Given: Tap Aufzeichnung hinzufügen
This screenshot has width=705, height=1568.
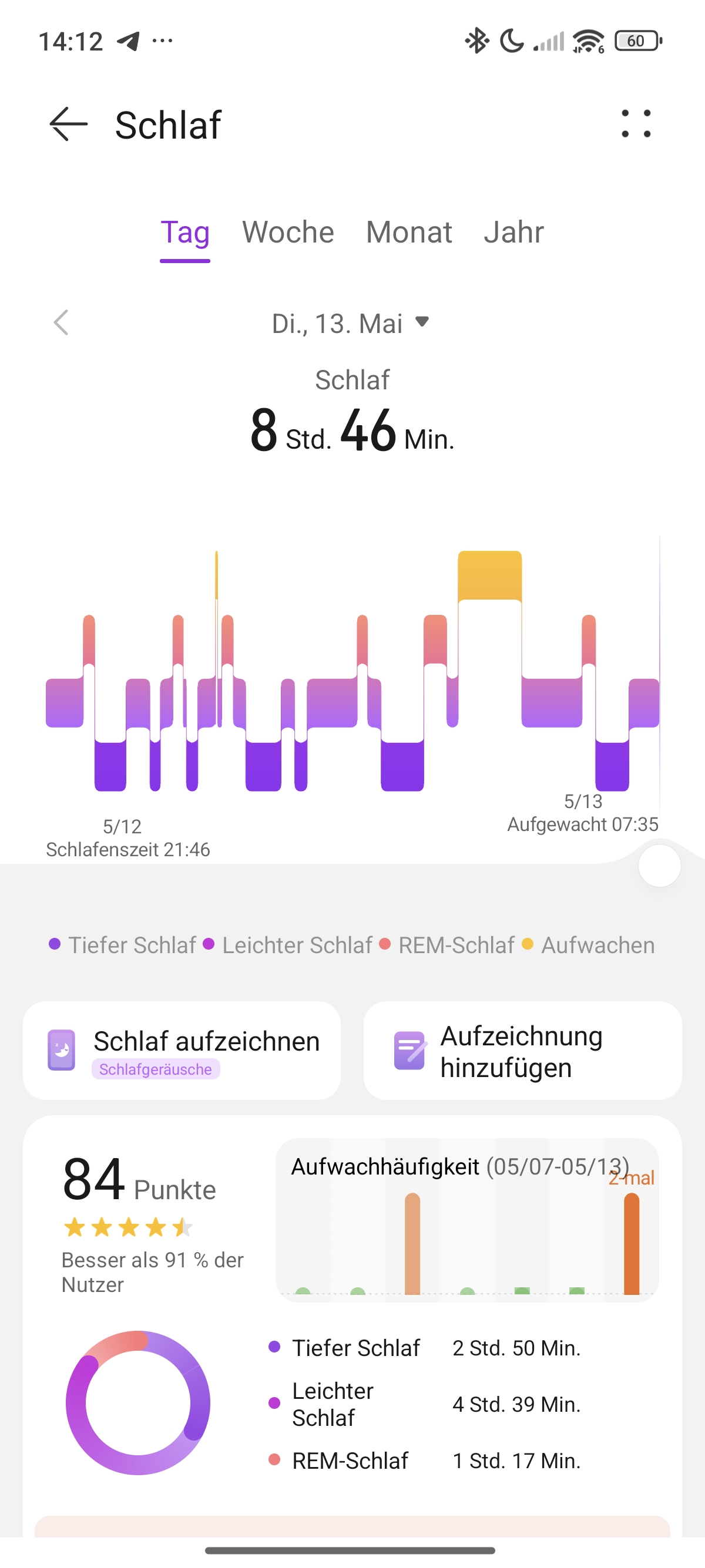Looking at the screenshot, I should point(522,1050).
